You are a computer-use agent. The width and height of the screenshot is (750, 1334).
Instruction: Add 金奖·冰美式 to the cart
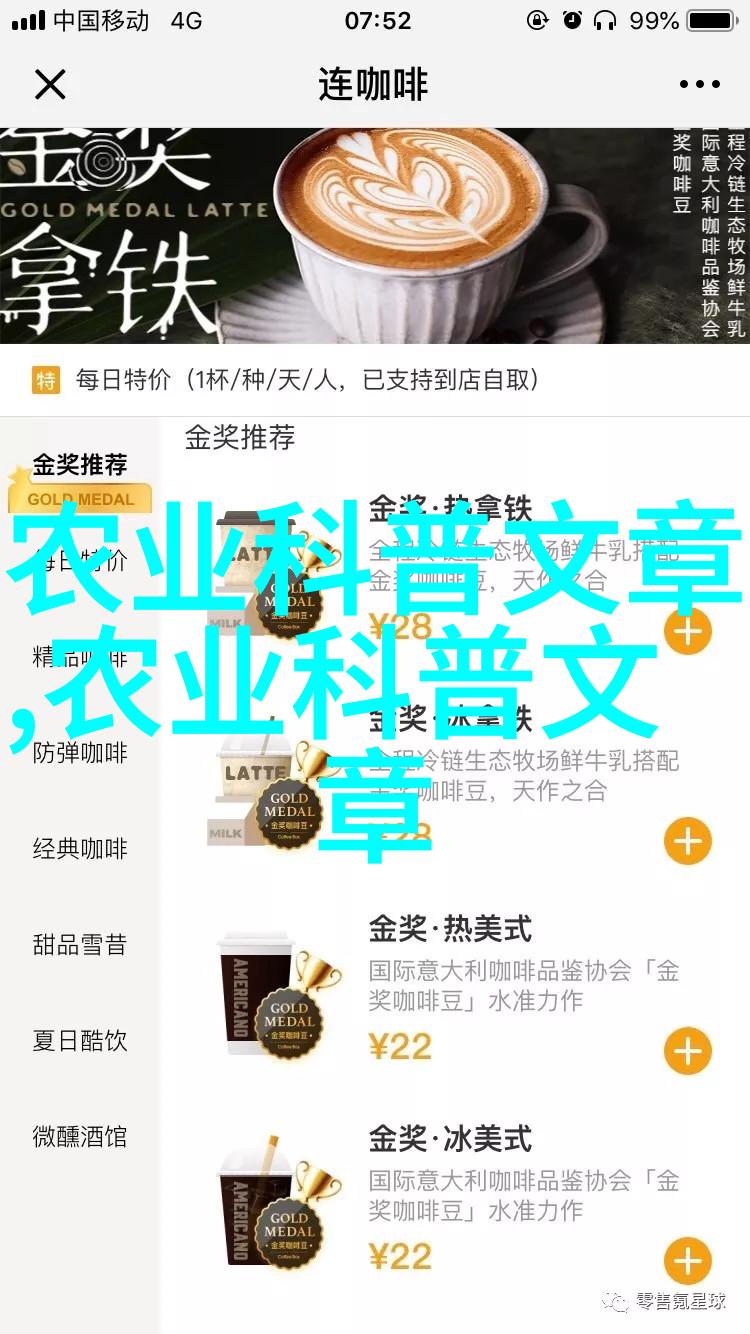click(x=688, y=1262)
